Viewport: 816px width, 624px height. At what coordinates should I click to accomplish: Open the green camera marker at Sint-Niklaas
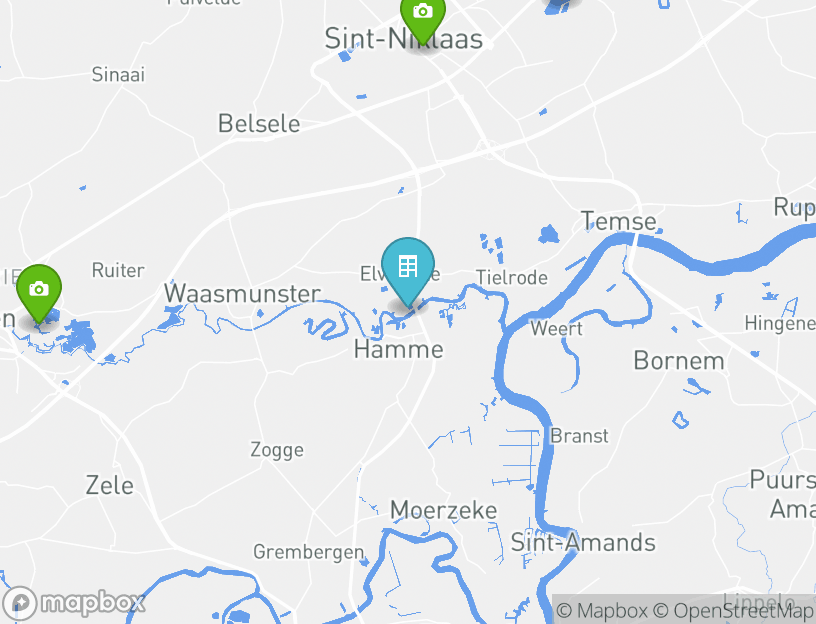click(x=422, y=14)
